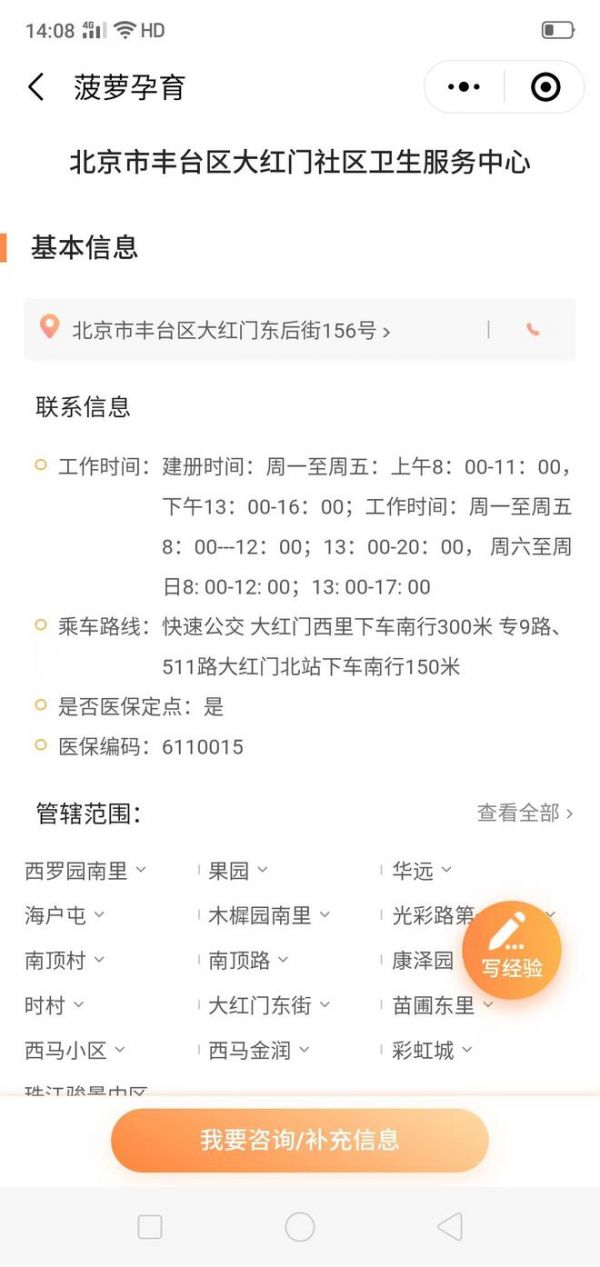Expand the 华远 area
Viewport: 600px width, 1267px height.
[x=421, y=870]
